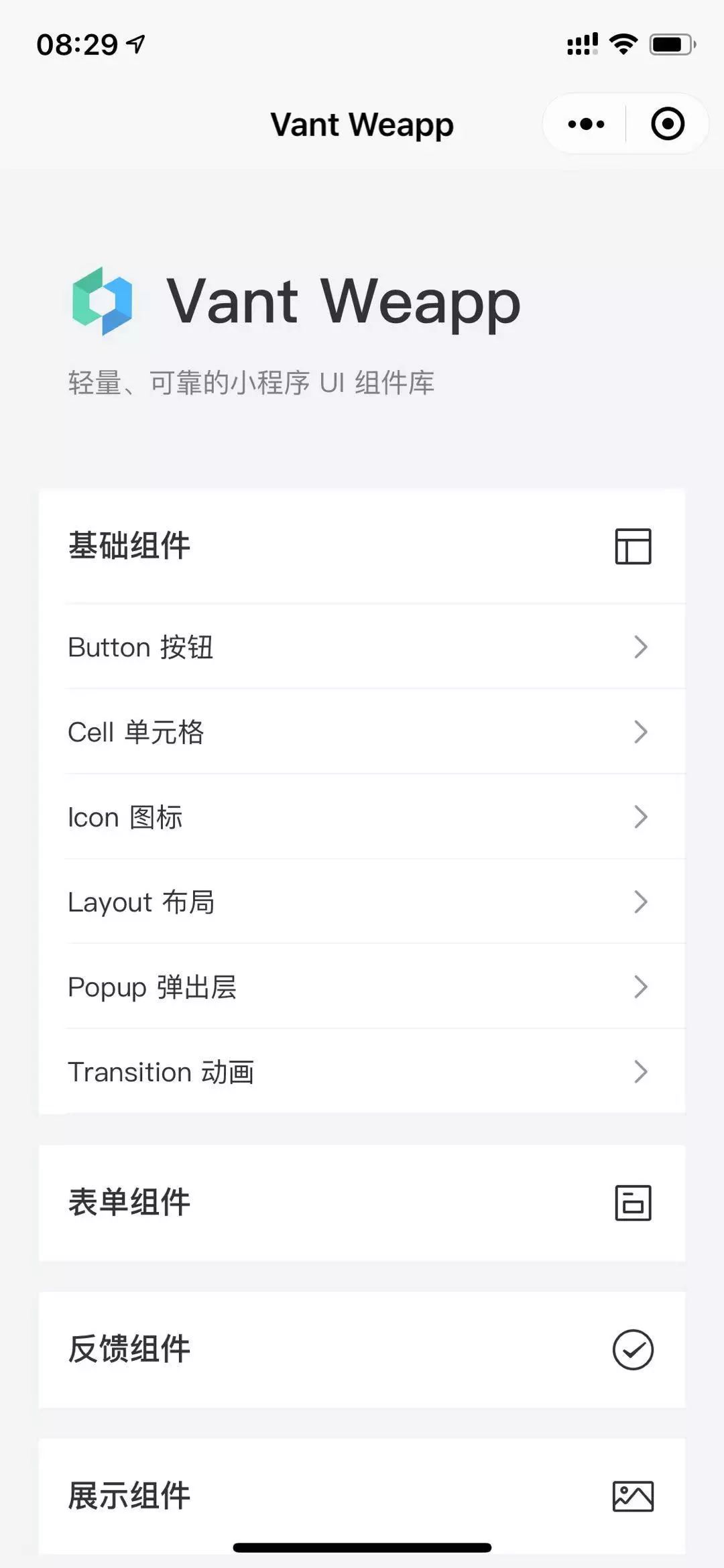Close the mini program with the circle button

pyautogui.click(x=667, y=124)
